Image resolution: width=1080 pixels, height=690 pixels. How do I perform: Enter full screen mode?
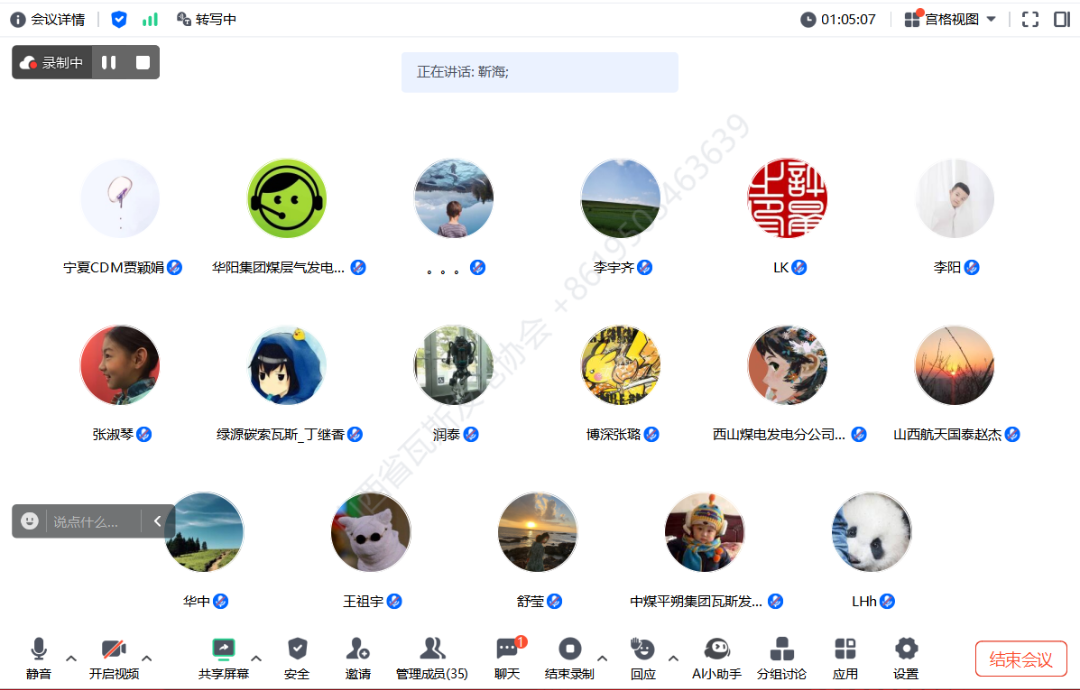1030,19
